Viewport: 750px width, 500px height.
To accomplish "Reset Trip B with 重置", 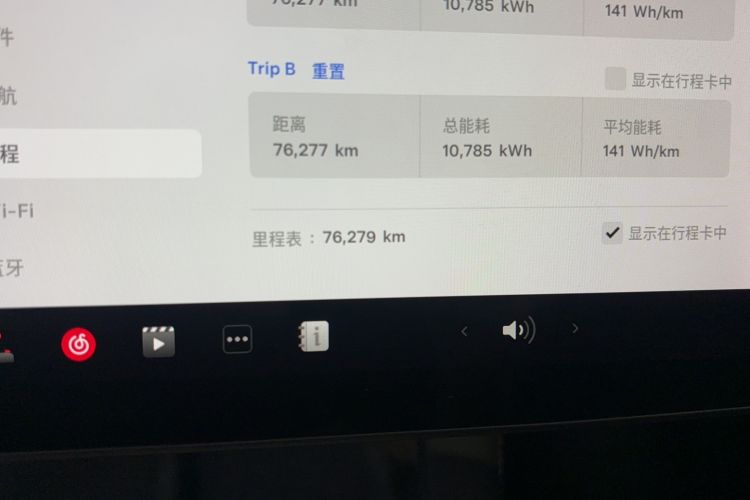I will tap(328, 71).
